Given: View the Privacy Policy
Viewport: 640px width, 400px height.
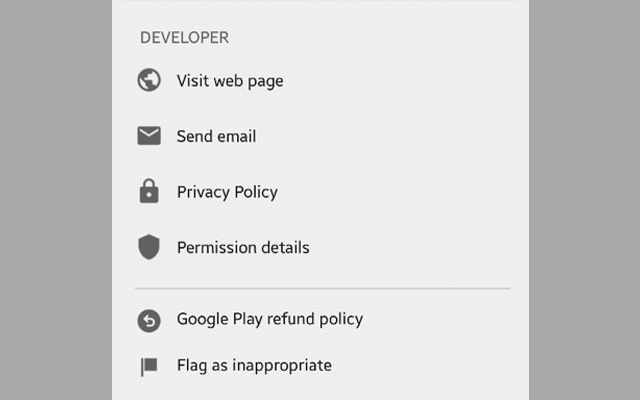Looking at the screenshot, I should pyautogui.click(x=227, y=192).
